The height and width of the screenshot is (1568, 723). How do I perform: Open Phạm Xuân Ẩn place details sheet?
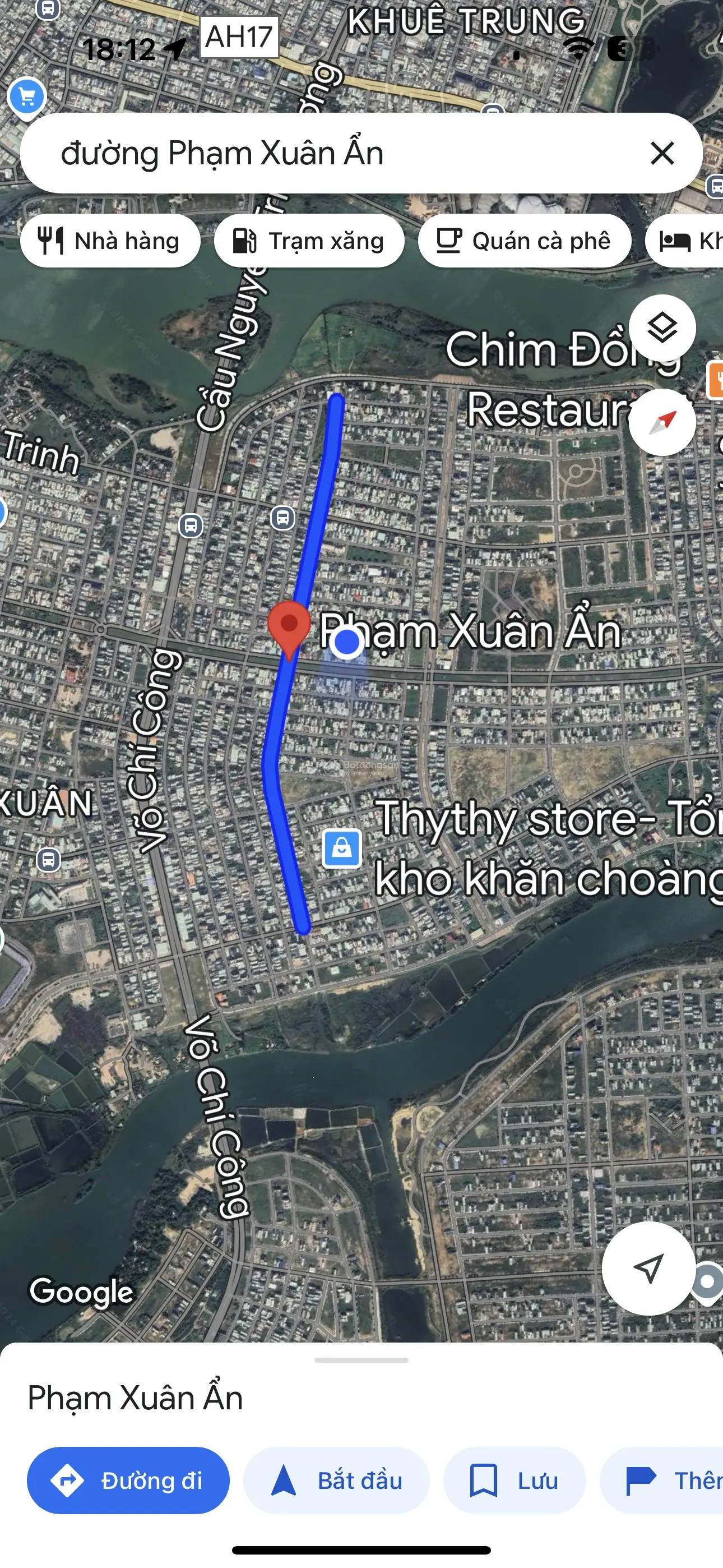(135, 1398)
